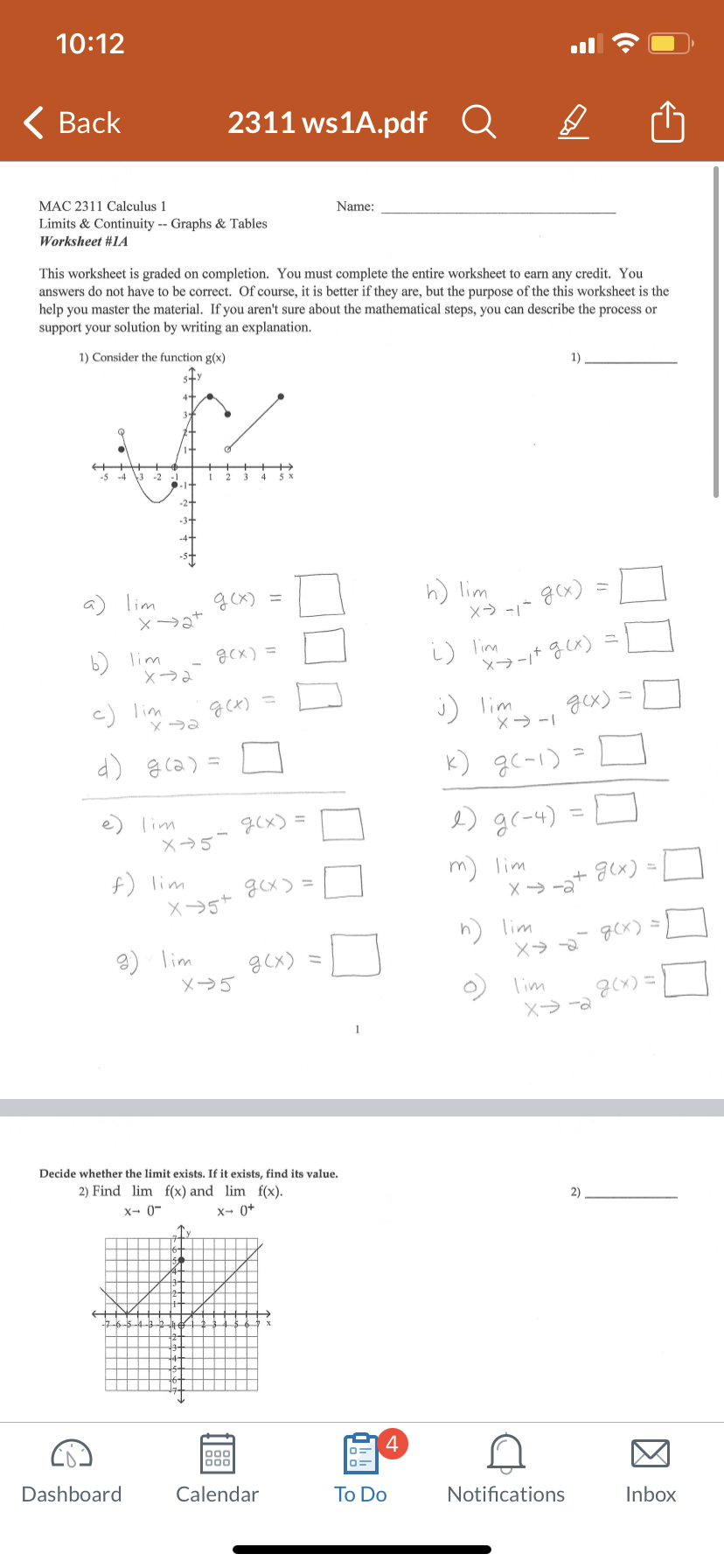
Task: Open the Dashboard gauge icon
Action: coord(72,1454)
